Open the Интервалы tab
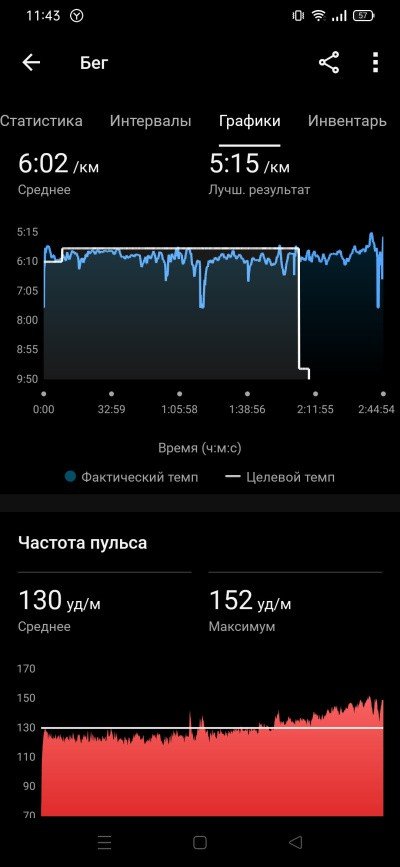The height and width of the screenshot is (867, 400). click(x=150, y=121)
